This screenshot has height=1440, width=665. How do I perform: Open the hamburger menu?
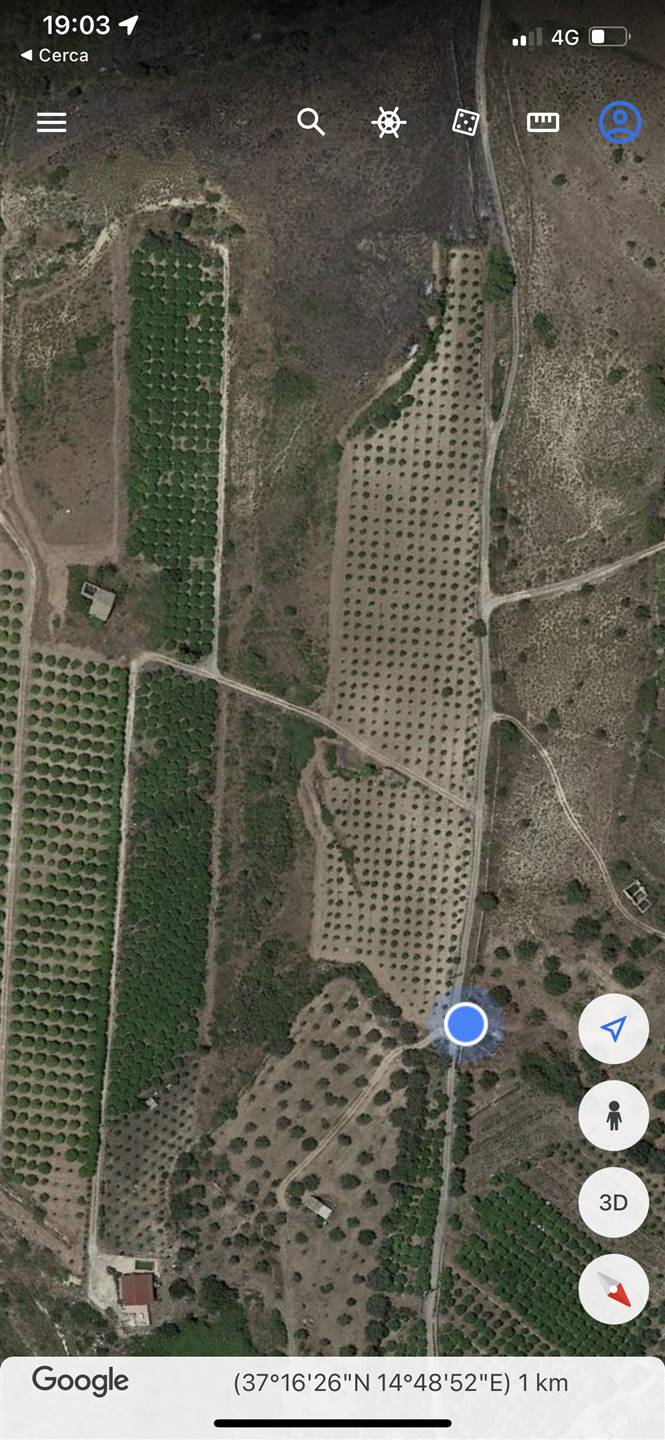click(x=51, y=123)
